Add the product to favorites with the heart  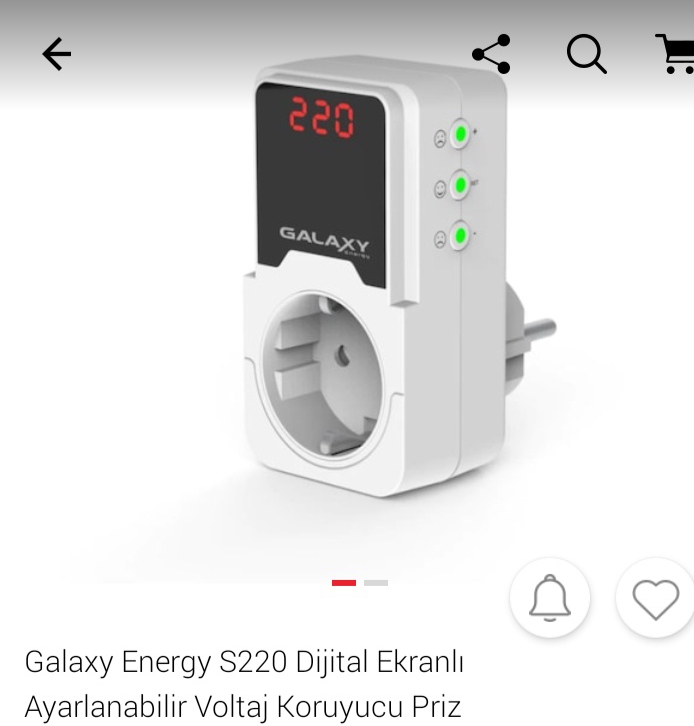click(656, 598)
